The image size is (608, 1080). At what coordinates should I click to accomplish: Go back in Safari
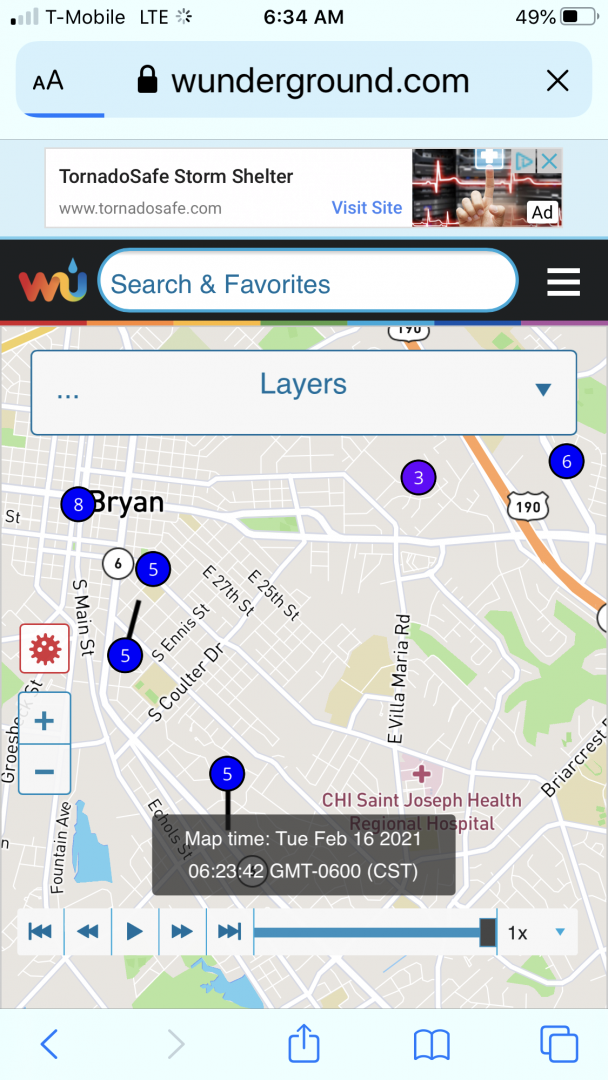[48, 1044]
